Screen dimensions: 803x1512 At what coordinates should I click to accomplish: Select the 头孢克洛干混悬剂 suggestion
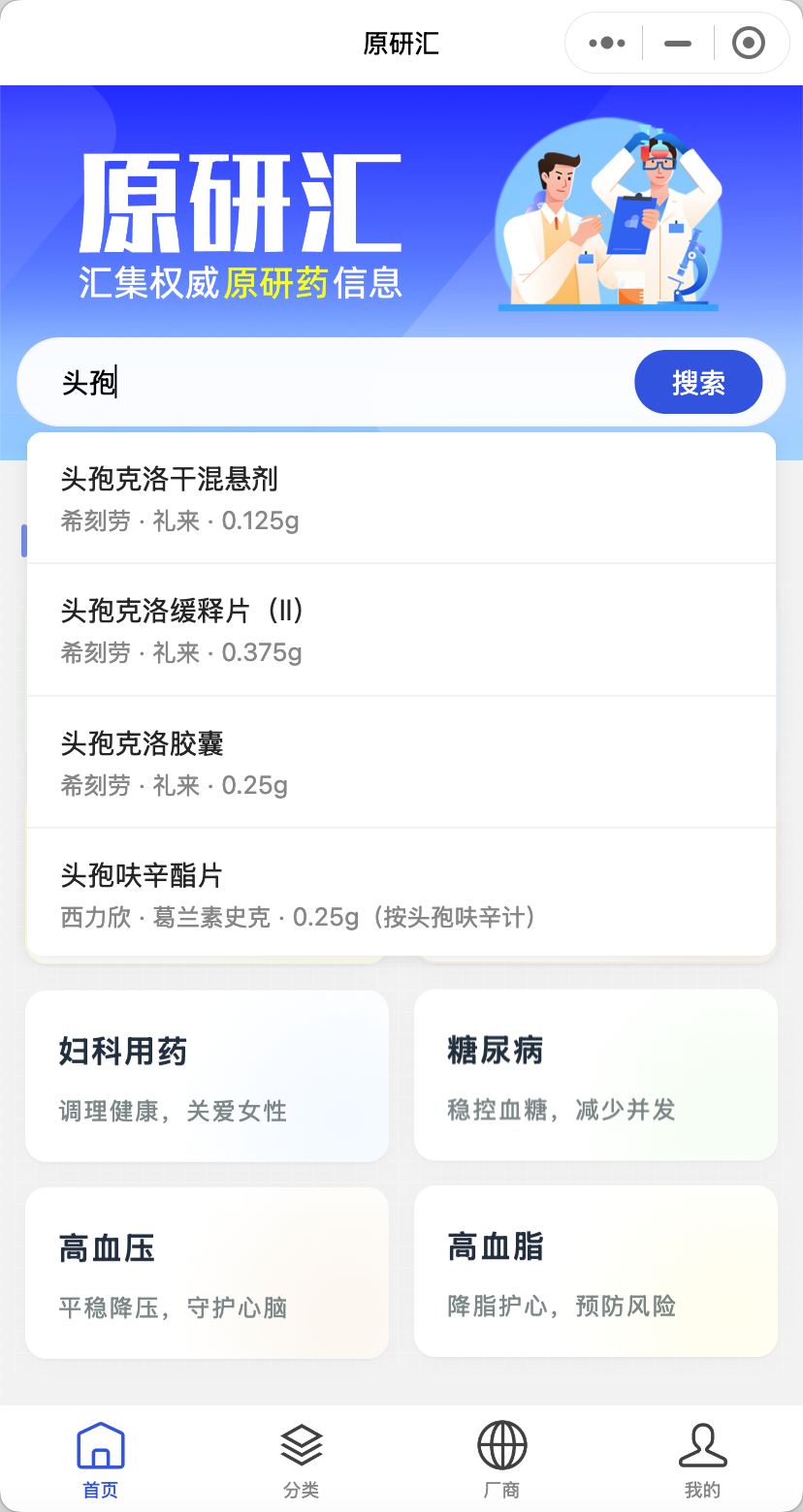pyautogui.click(x=401, y=498)
